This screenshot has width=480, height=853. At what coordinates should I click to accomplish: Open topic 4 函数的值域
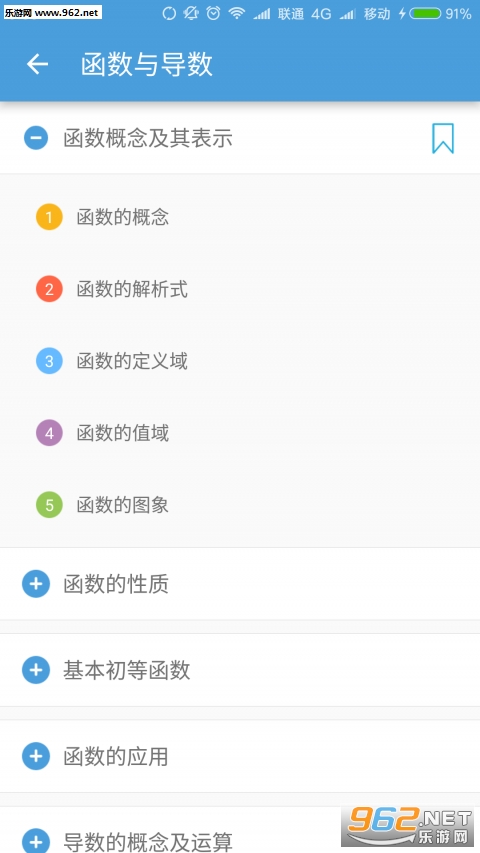[240, 433]
